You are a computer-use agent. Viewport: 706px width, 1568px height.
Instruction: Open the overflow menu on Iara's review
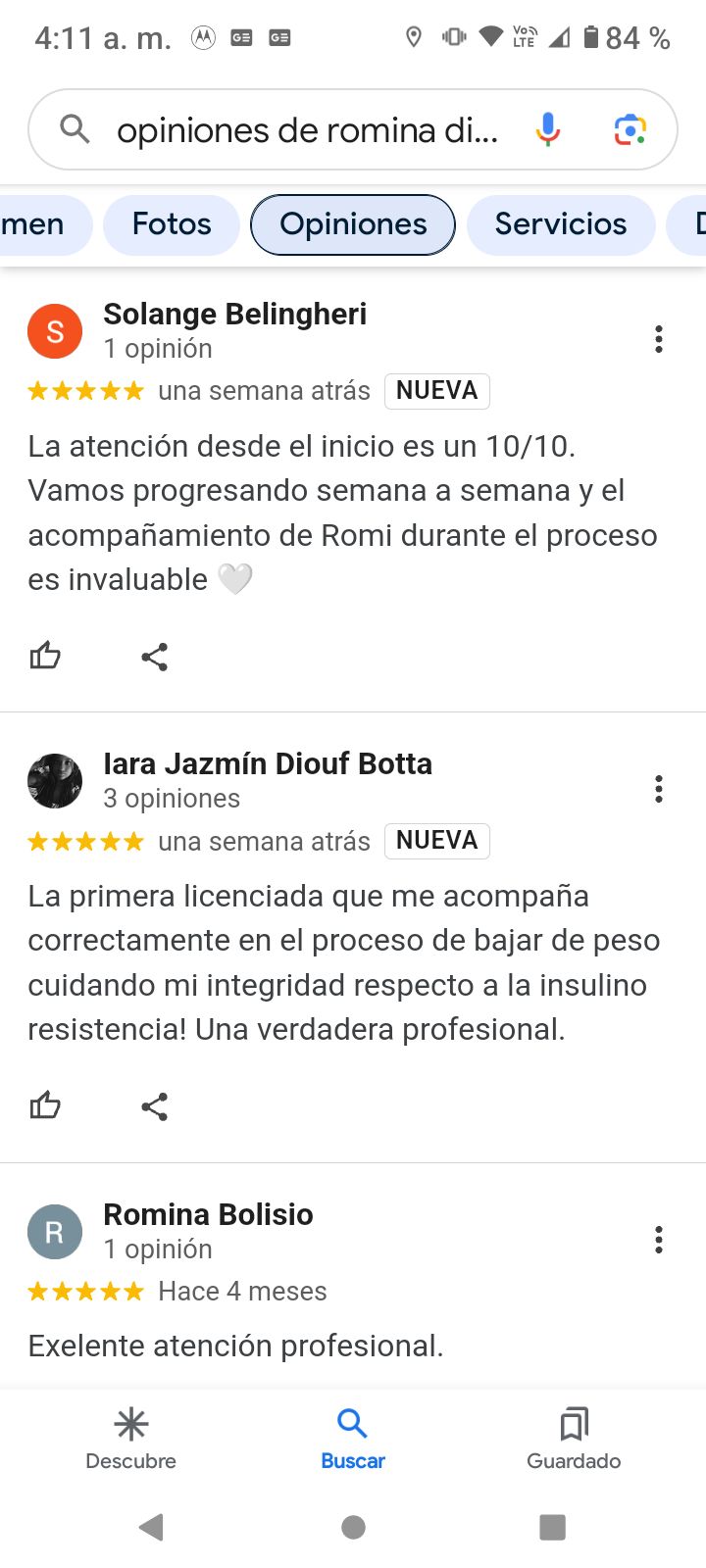[658, 789]
